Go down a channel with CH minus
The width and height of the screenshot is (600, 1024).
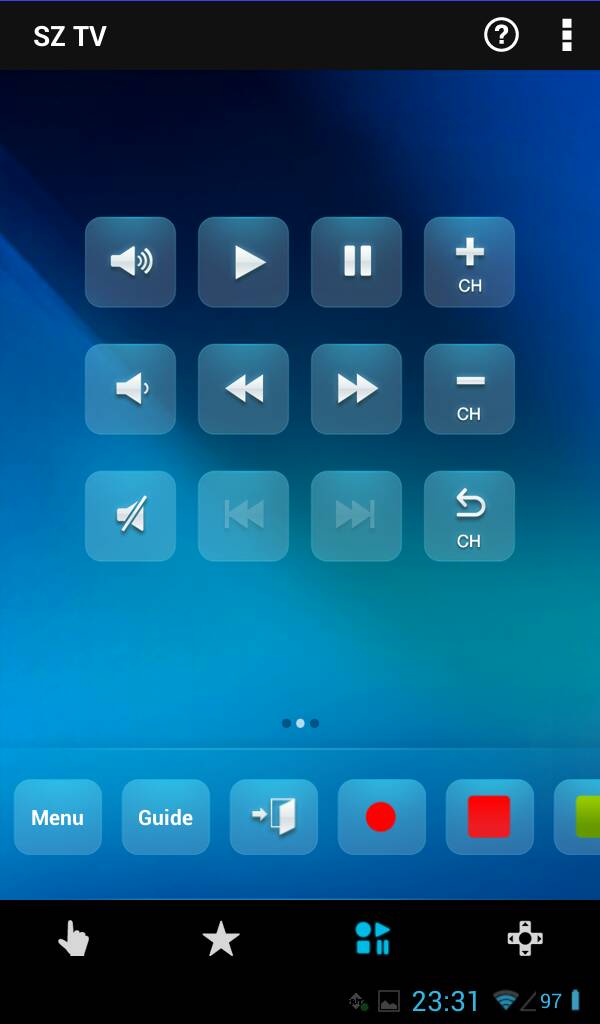click(469, 389)
